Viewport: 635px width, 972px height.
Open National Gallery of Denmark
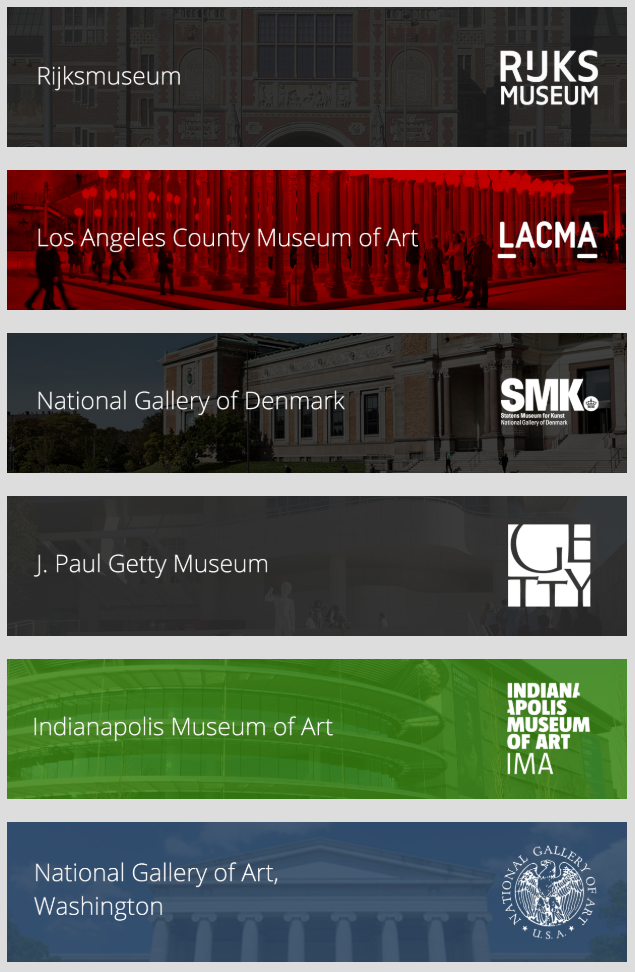[x=316, y=402]
